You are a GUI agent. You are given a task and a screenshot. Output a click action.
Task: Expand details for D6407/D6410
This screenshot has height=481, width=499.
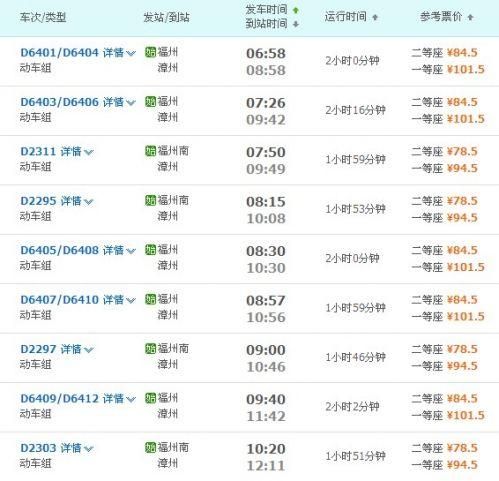coord(119,300)
